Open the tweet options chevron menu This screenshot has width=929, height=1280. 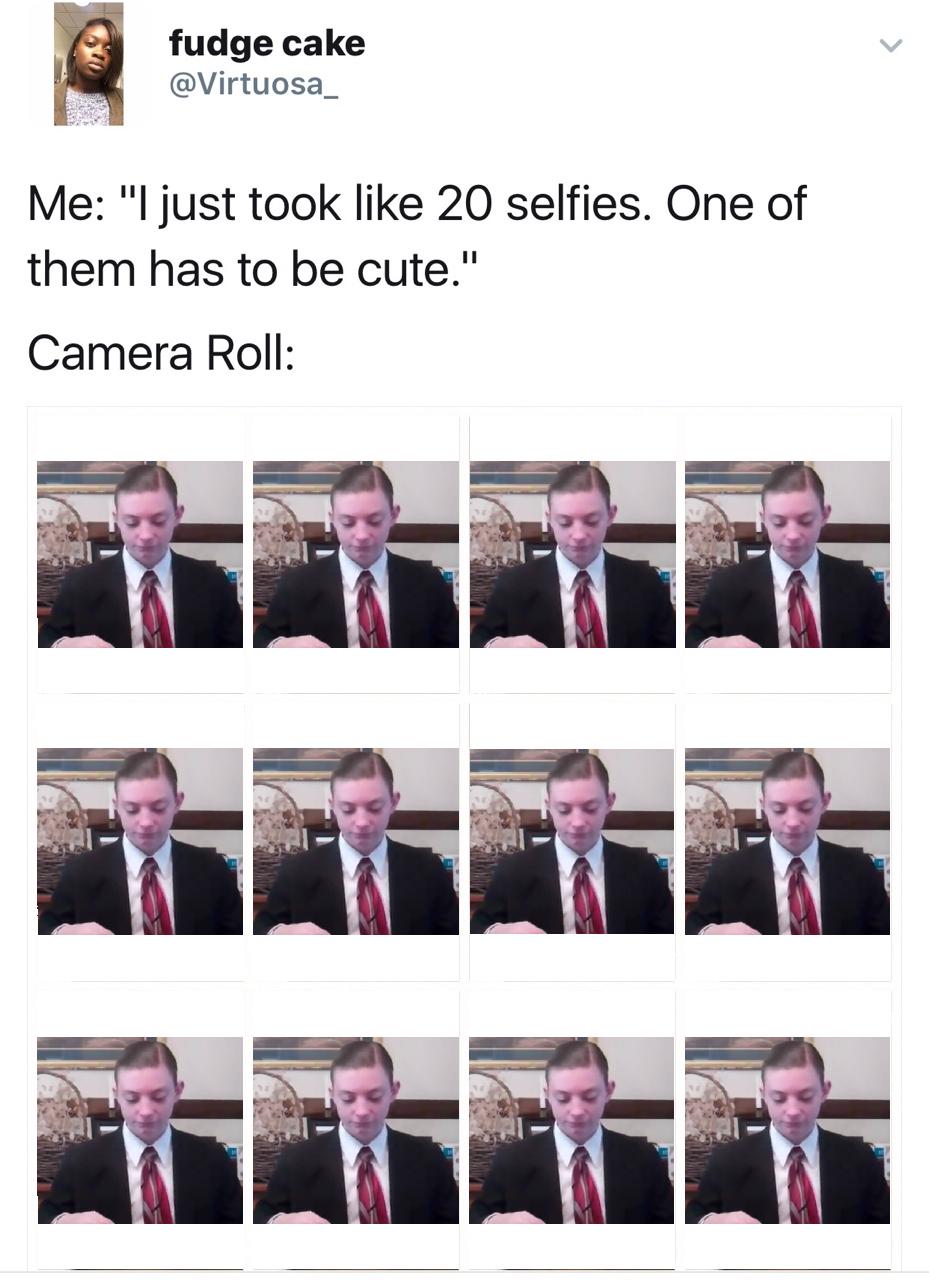coord(890,45)
